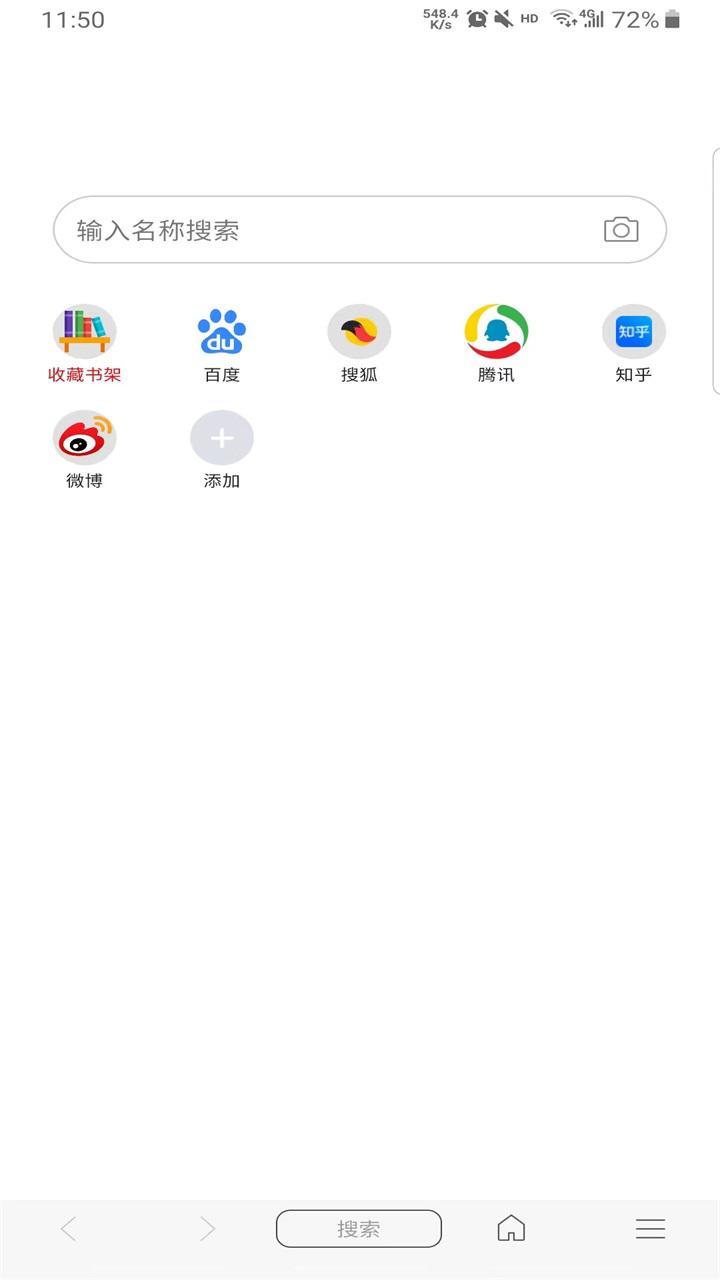Tap the 输入名称搜索 search field
720x1280 pixels.
pos(360,230)
